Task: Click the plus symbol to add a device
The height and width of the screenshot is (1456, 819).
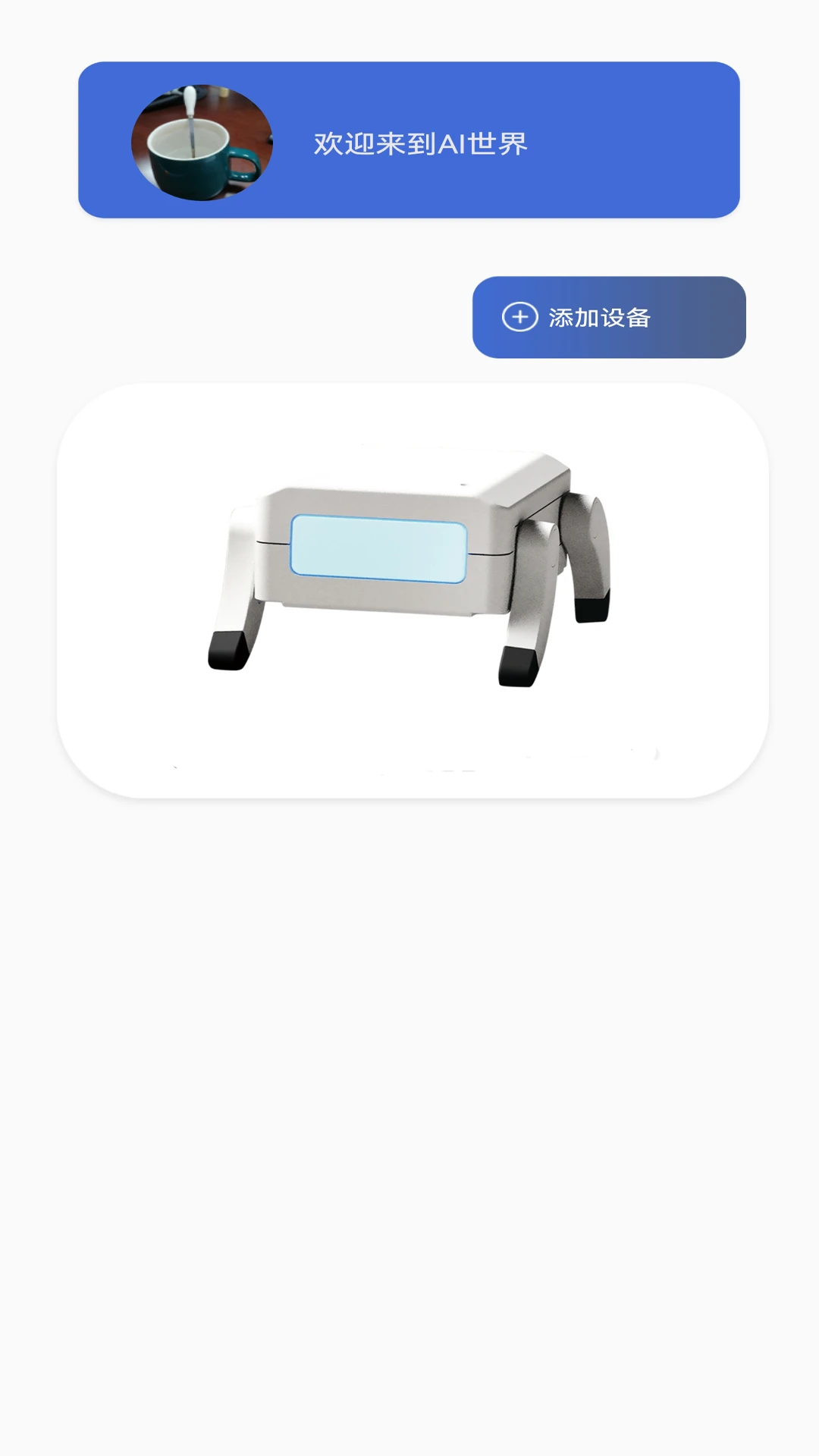Action: 519,317
